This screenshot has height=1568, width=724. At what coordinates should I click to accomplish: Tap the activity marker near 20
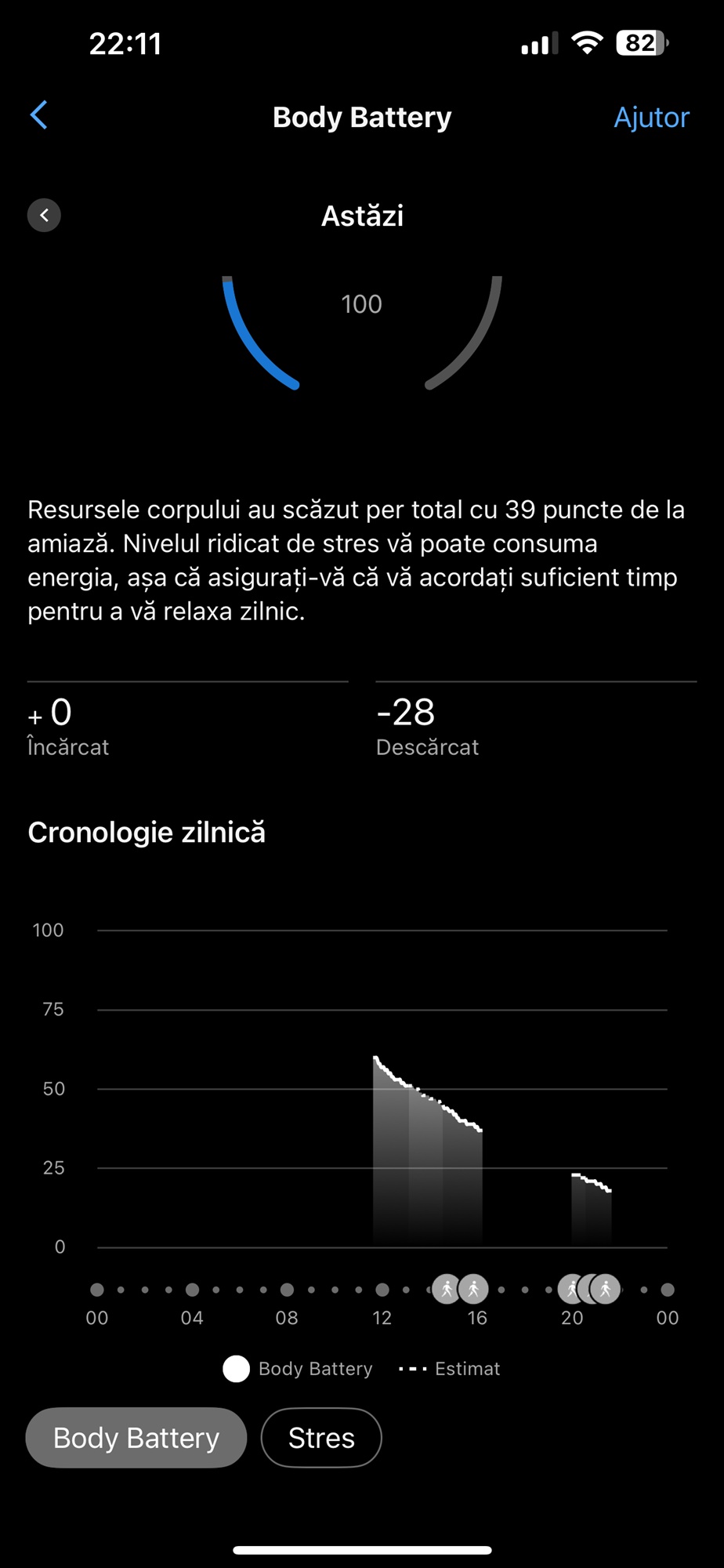coord(573,1289)
